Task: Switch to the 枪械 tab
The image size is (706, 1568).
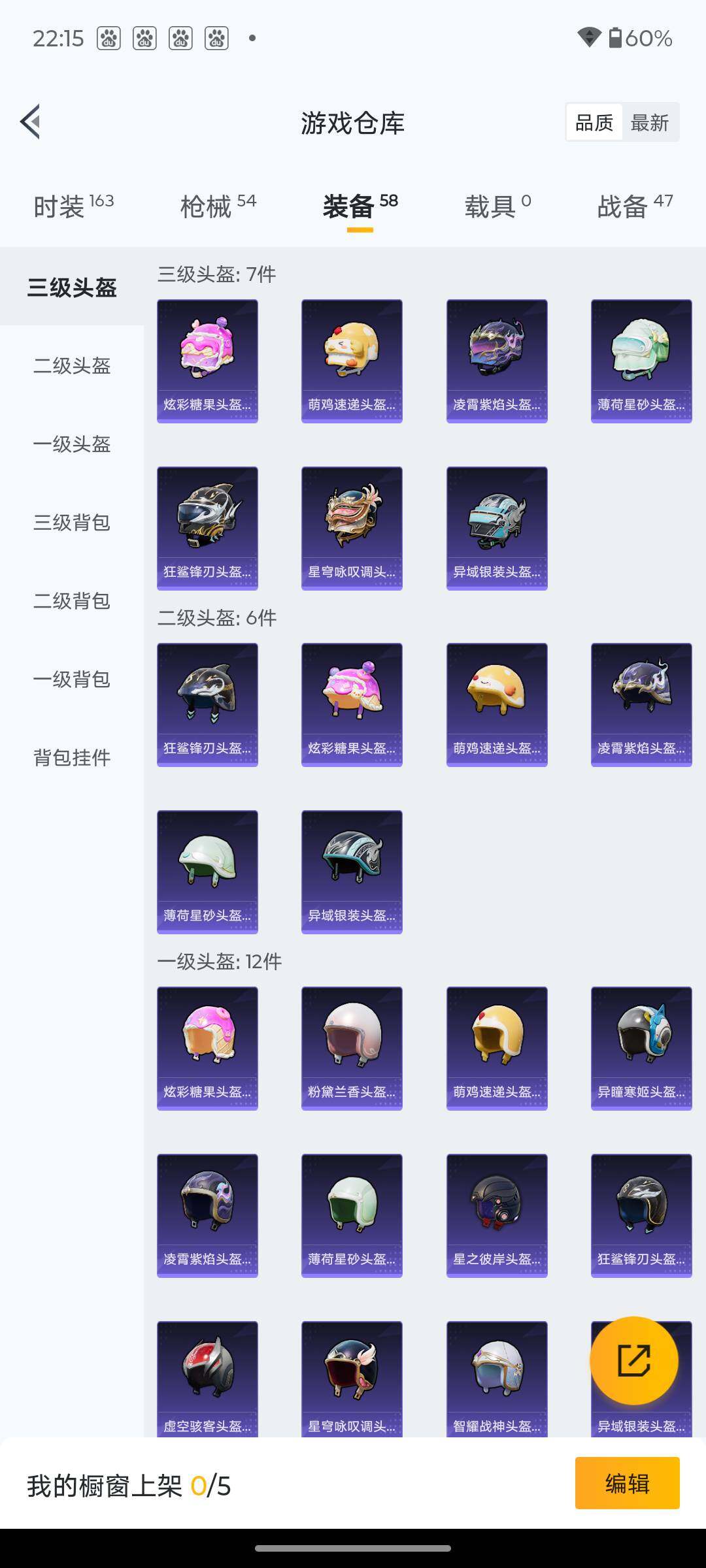Action: coord(218,206)
